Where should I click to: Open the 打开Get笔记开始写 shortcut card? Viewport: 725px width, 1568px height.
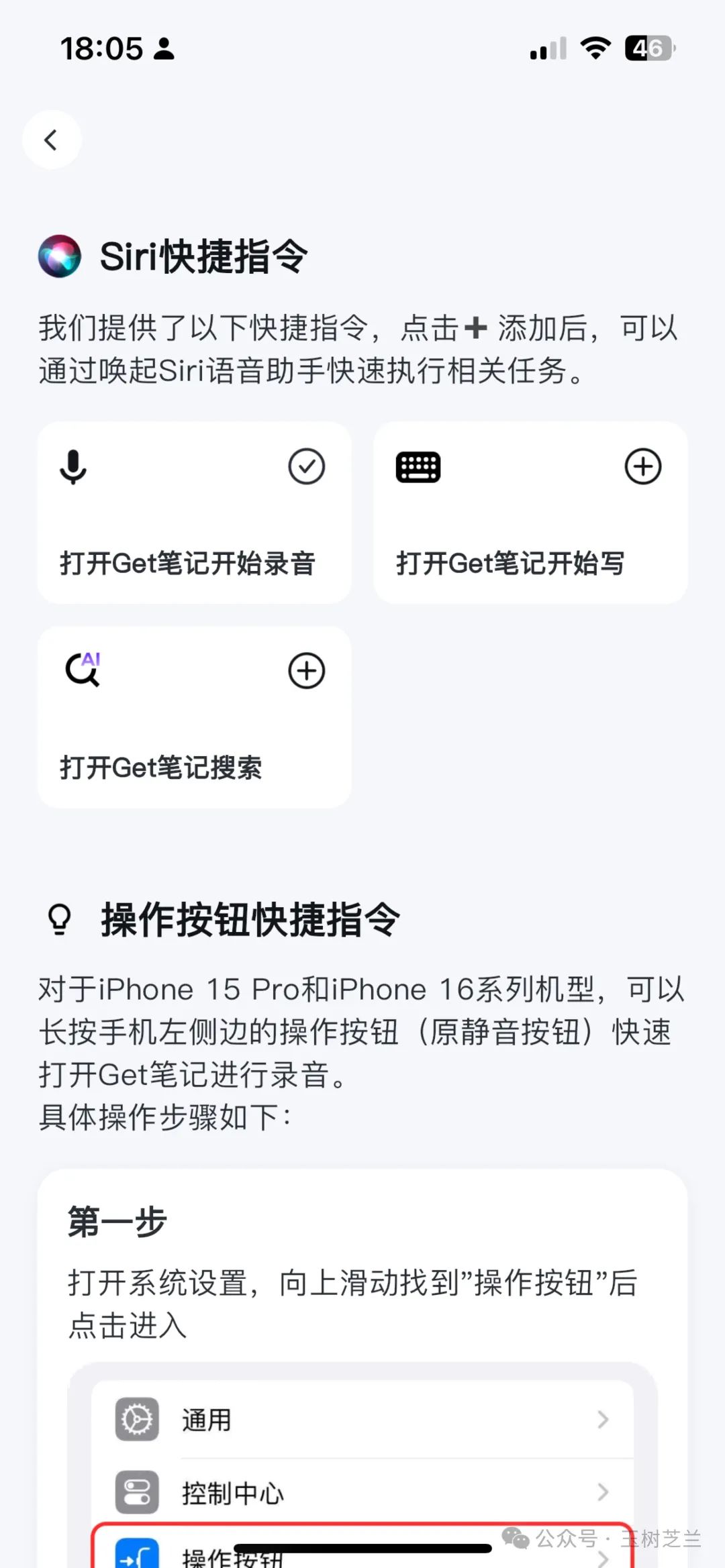510,562
